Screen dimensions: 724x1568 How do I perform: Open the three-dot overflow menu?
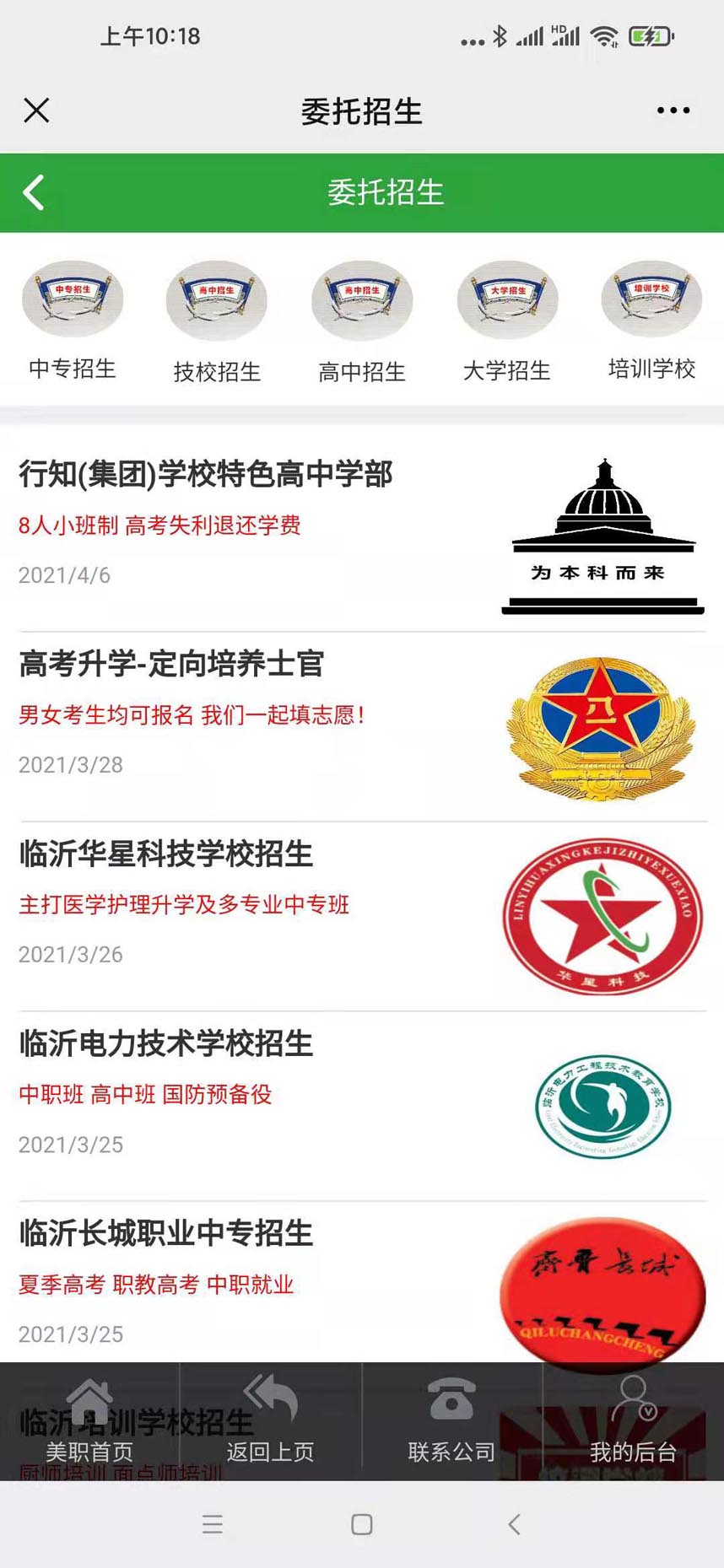point(673,110)
